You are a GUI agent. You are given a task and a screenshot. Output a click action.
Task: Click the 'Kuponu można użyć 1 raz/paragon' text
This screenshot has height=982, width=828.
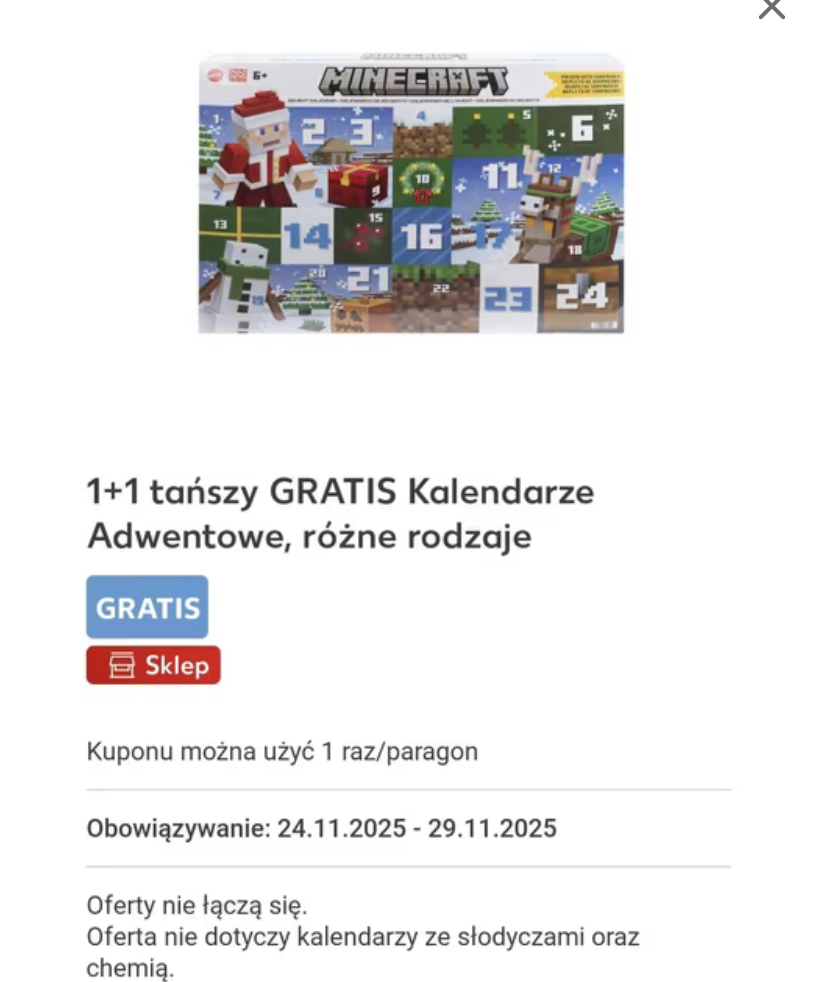click(x=283, y=751)
